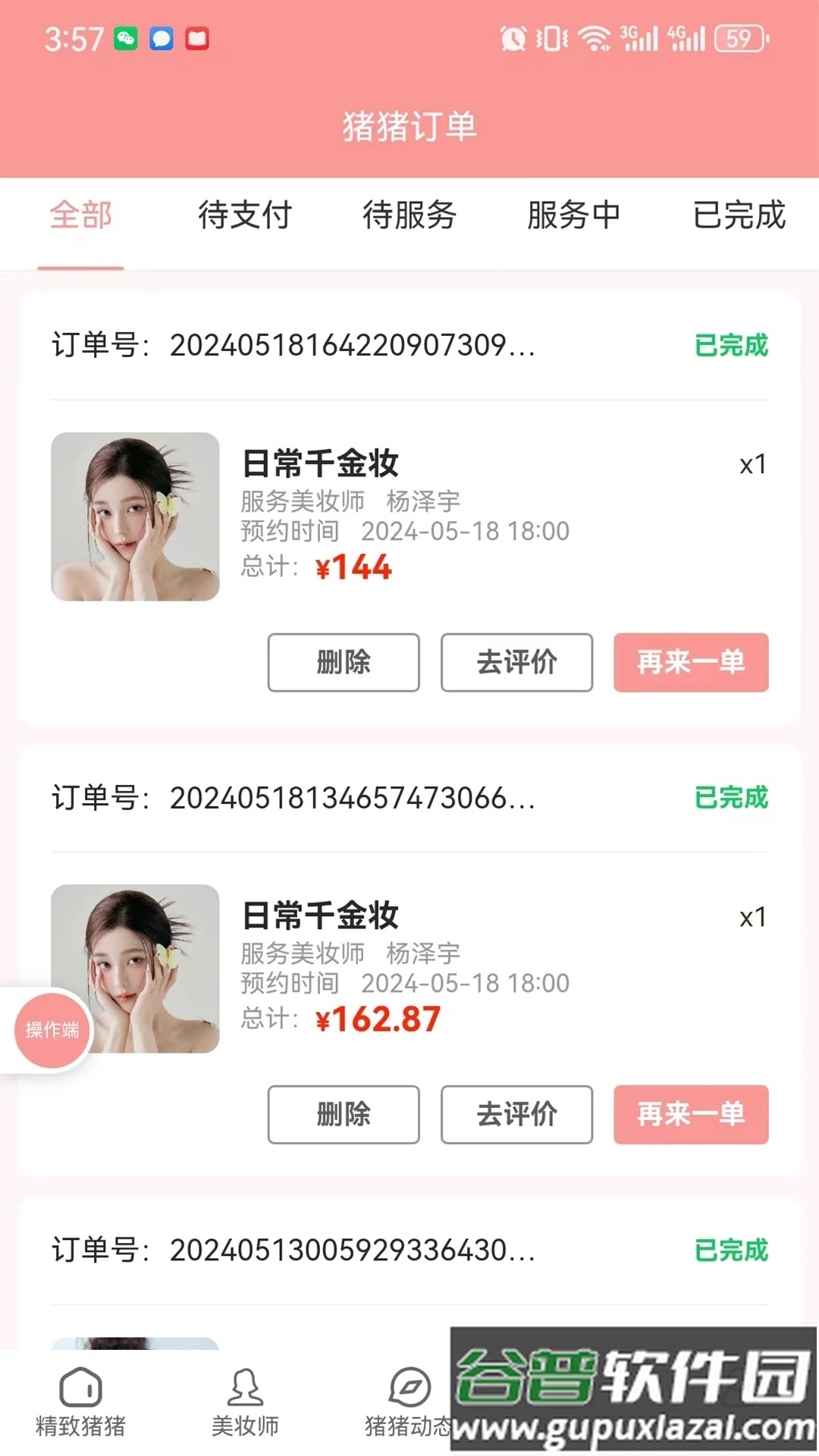This screenshot has width=819, height=1456.
Task: Tap 再来一单 on the ¥162.87 order
Action: tap(691, 1115)
